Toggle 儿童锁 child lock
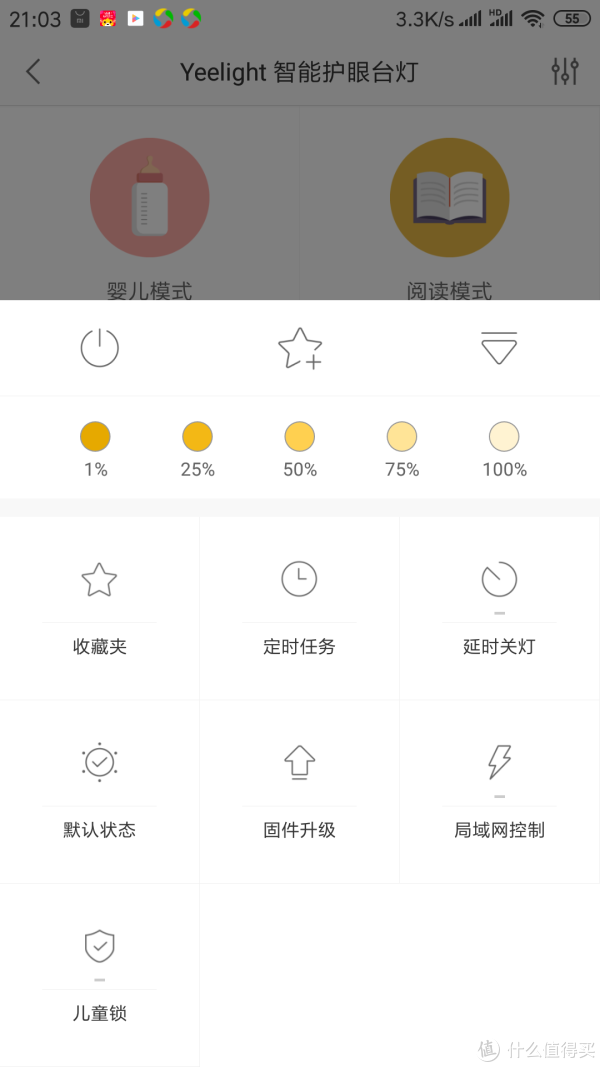600x1067 pixels. [99, 975]
